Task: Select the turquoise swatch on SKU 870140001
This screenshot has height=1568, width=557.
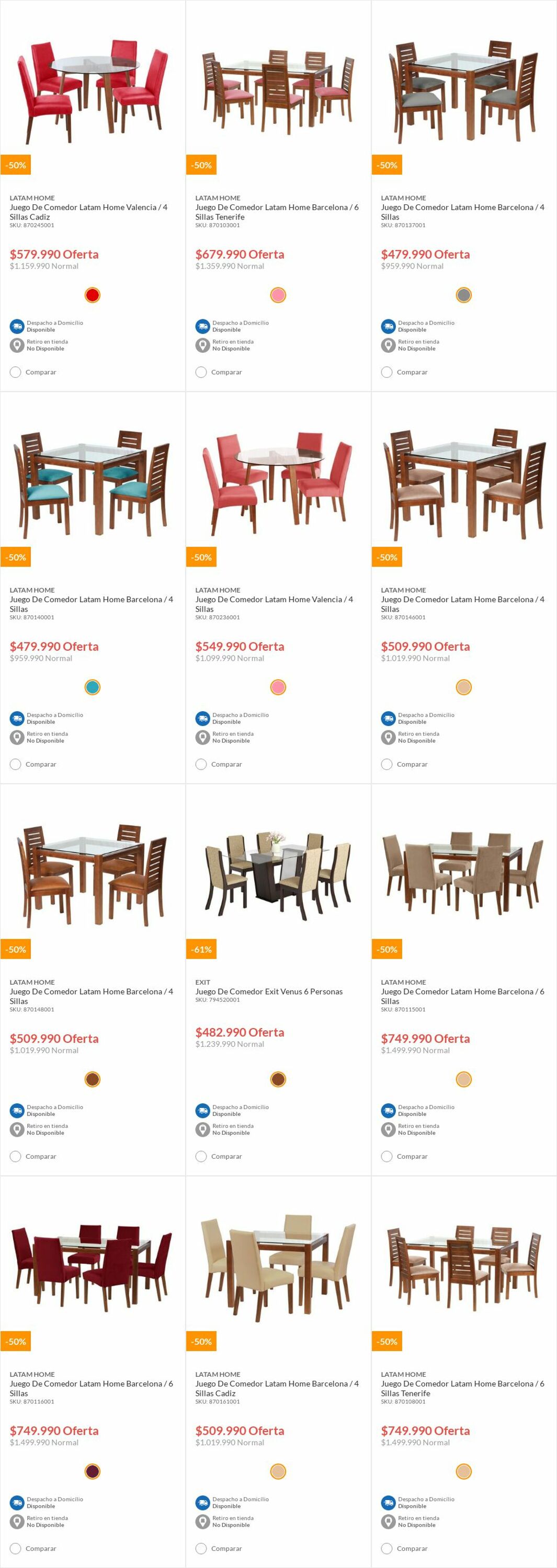Action: tap(93, 687)
